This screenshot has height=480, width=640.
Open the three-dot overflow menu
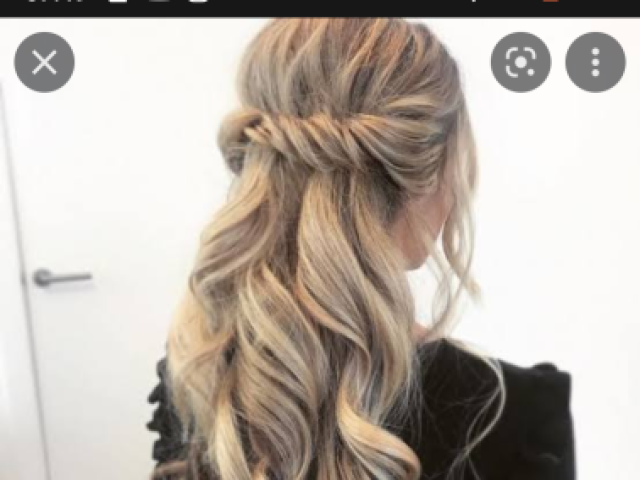pyautogui.click(x=595, y=63)
